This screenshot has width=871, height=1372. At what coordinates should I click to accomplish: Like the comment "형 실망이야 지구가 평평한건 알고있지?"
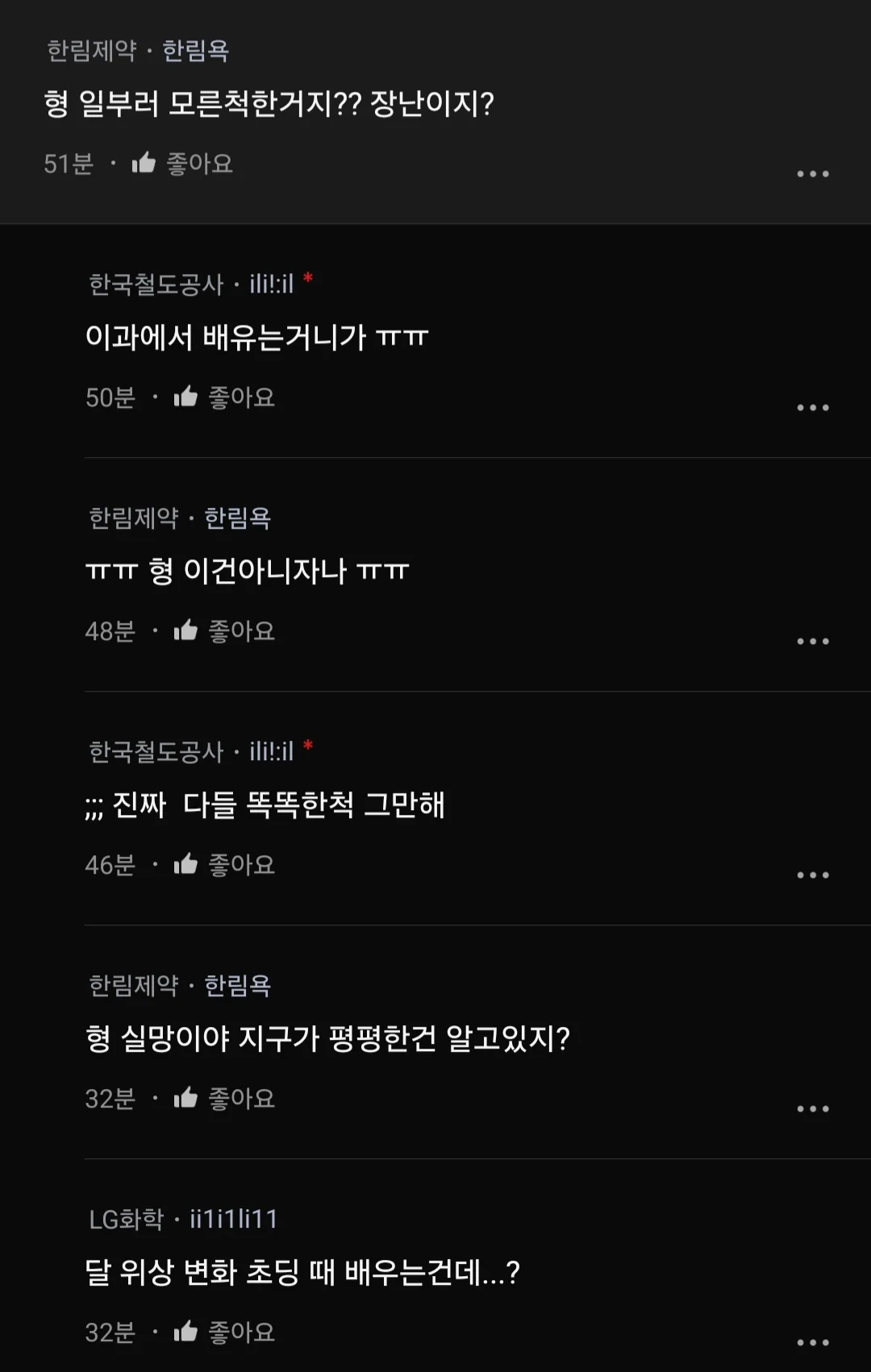coord(224,1099)
